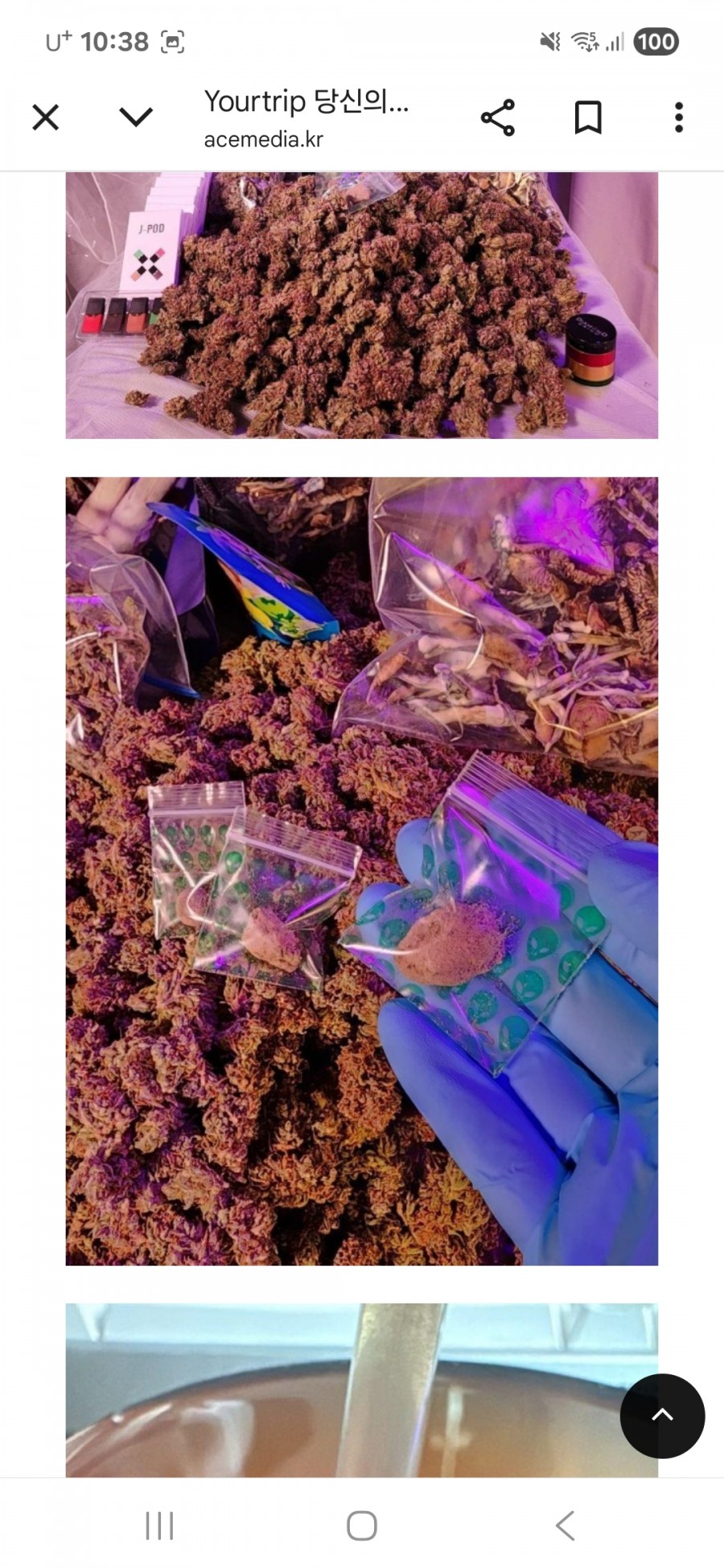Share this web page
The width and height of the screenshot is (724, 1568).
[x=497, y=117]
